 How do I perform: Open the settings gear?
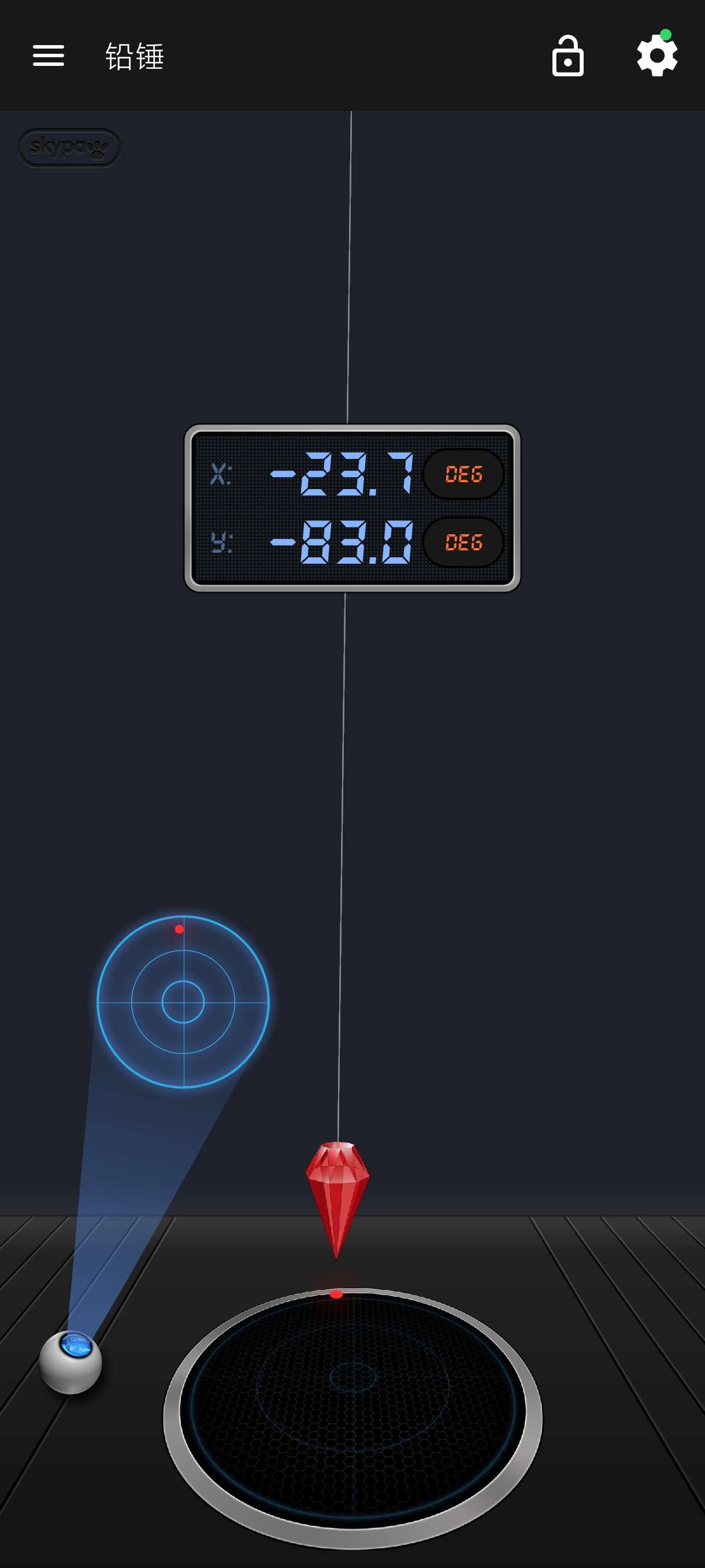pyautogui.click(x=656, y=56)
